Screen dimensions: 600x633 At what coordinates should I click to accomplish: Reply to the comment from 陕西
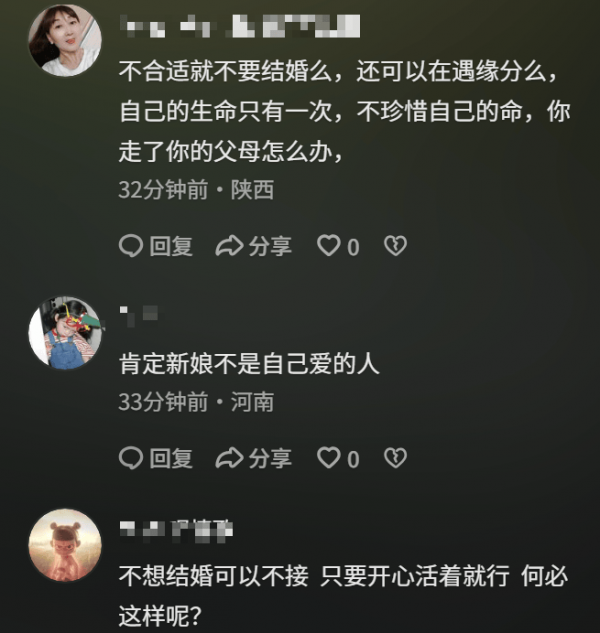[156, 246]
